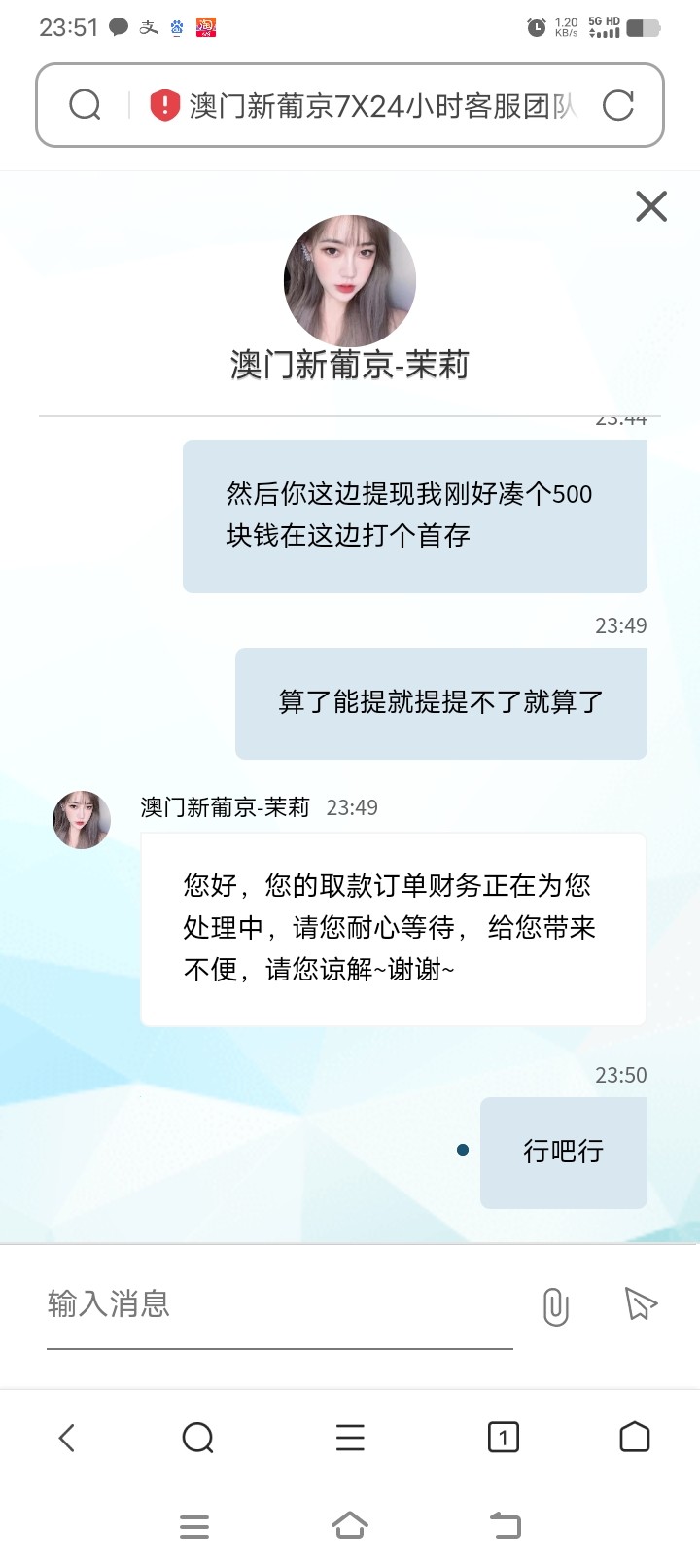The height and width of the screenshot is (1568, 700).
Task: Tap the browser back arrow
Action: (x=66, y=1436)
